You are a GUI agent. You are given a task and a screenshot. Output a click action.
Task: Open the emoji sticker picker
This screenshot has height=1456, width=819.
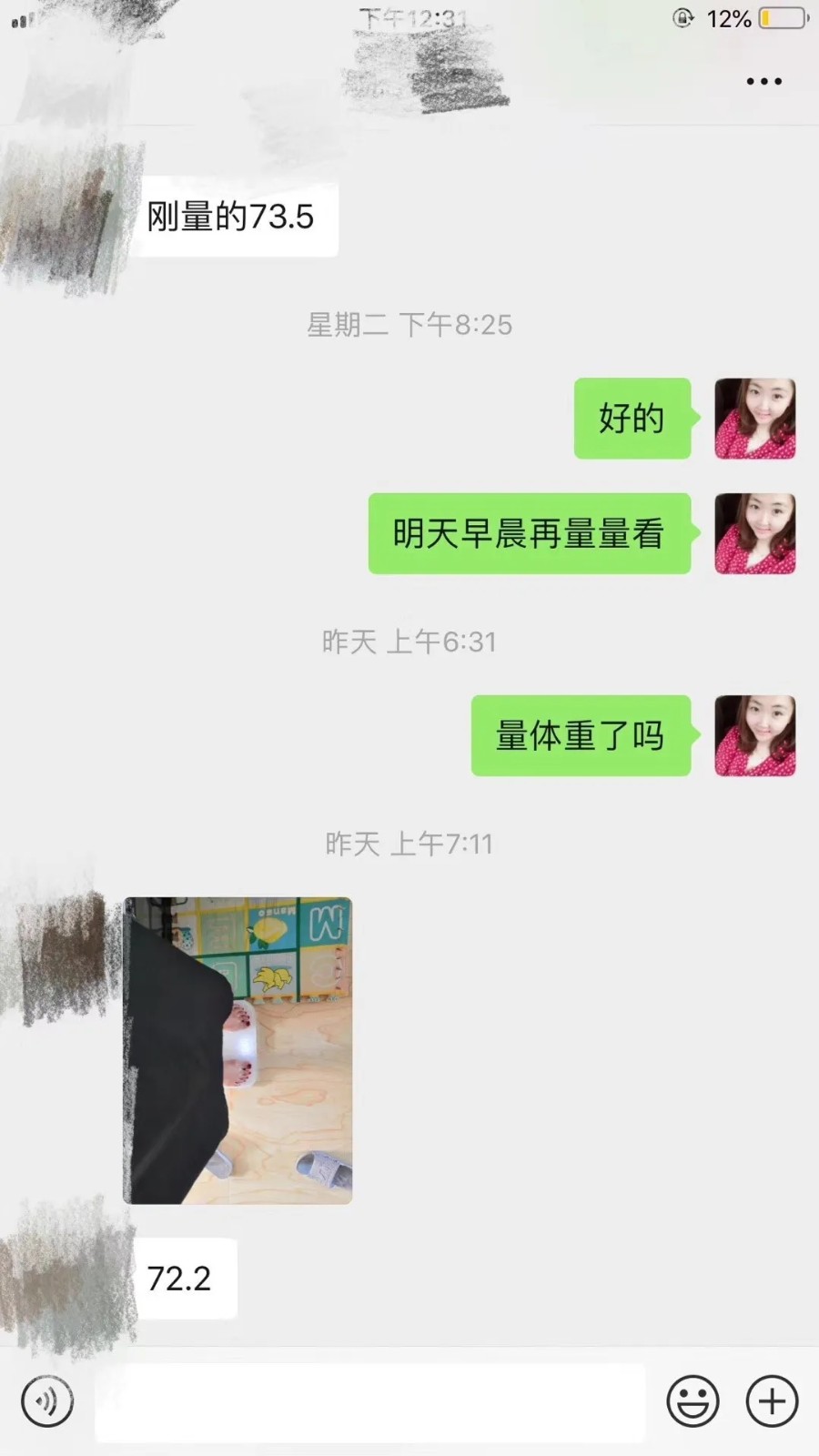click(x=693, y=1401)
